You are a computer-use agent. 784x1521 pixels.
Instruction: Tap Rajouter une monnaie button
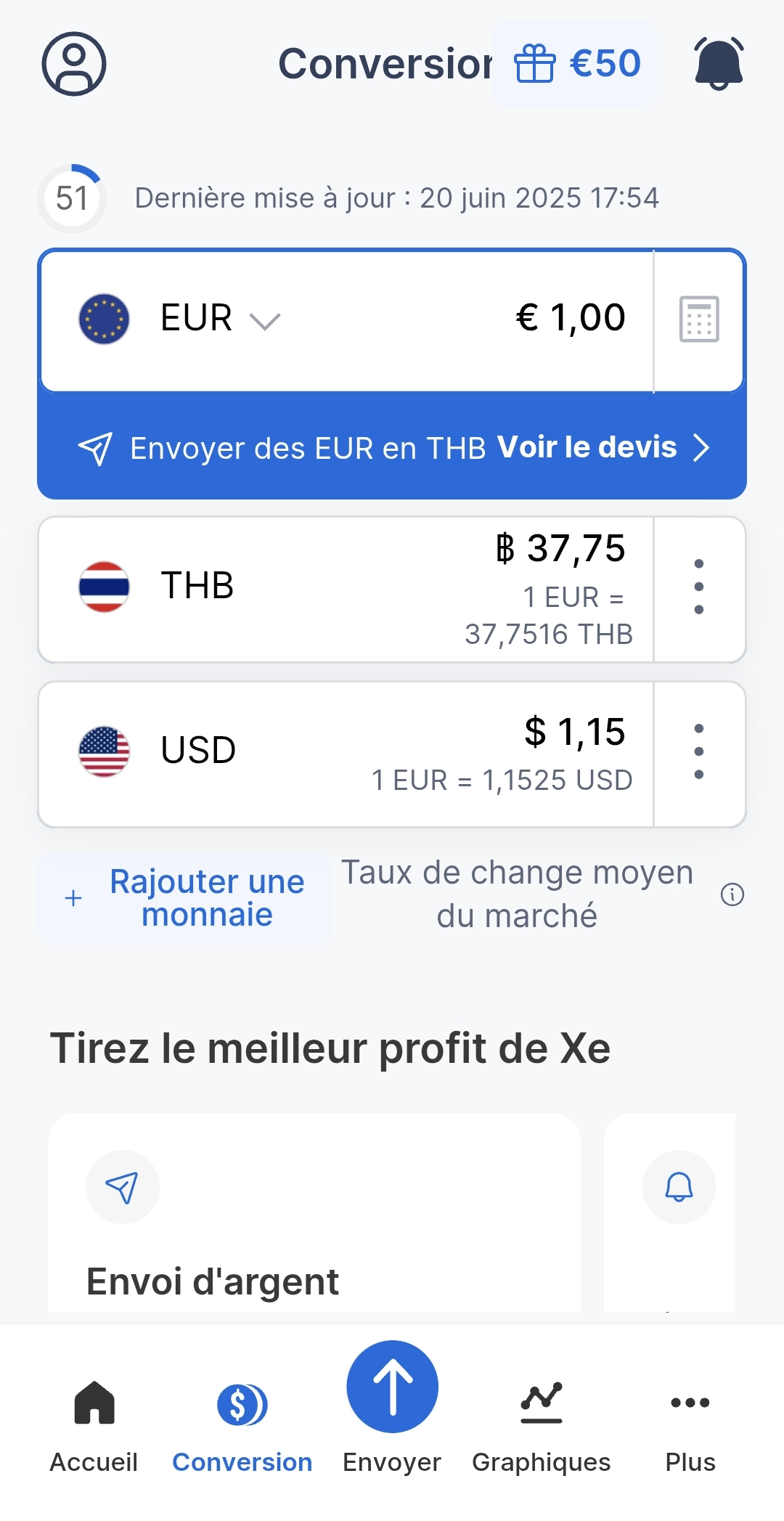(x=186, y=898)
